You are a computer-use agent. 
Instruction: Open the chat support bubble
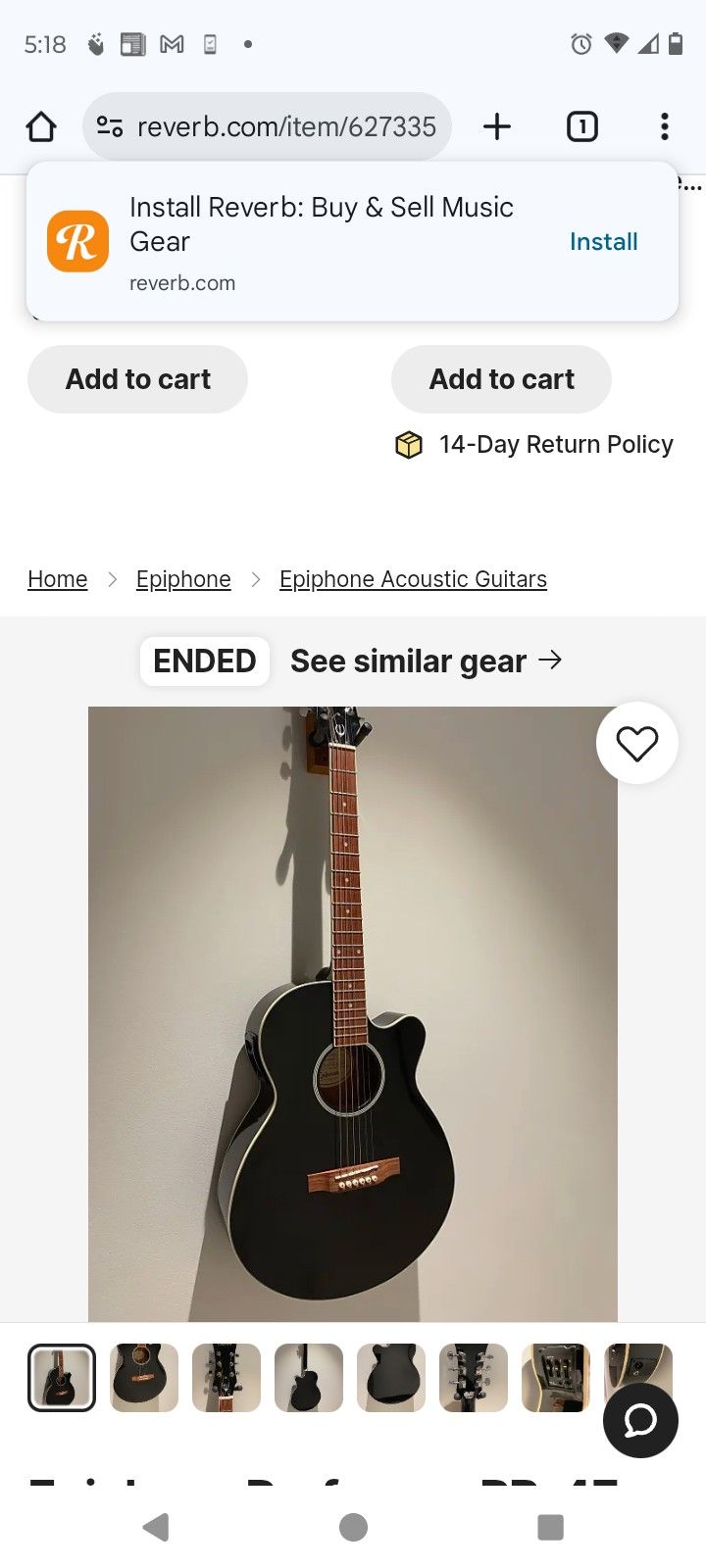point(640,1423)
